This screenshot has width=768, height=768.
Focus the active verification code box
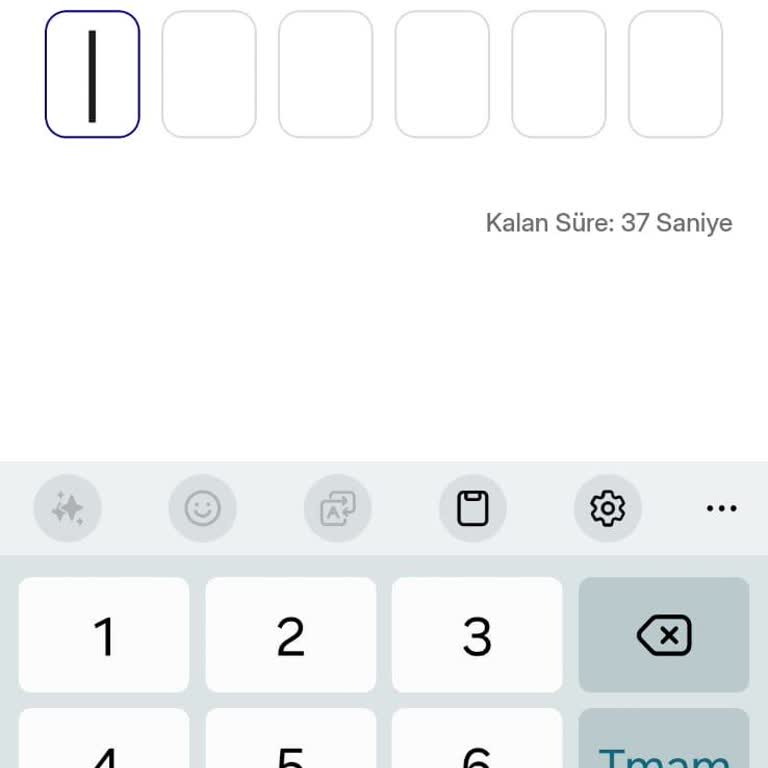pos(92,74)
